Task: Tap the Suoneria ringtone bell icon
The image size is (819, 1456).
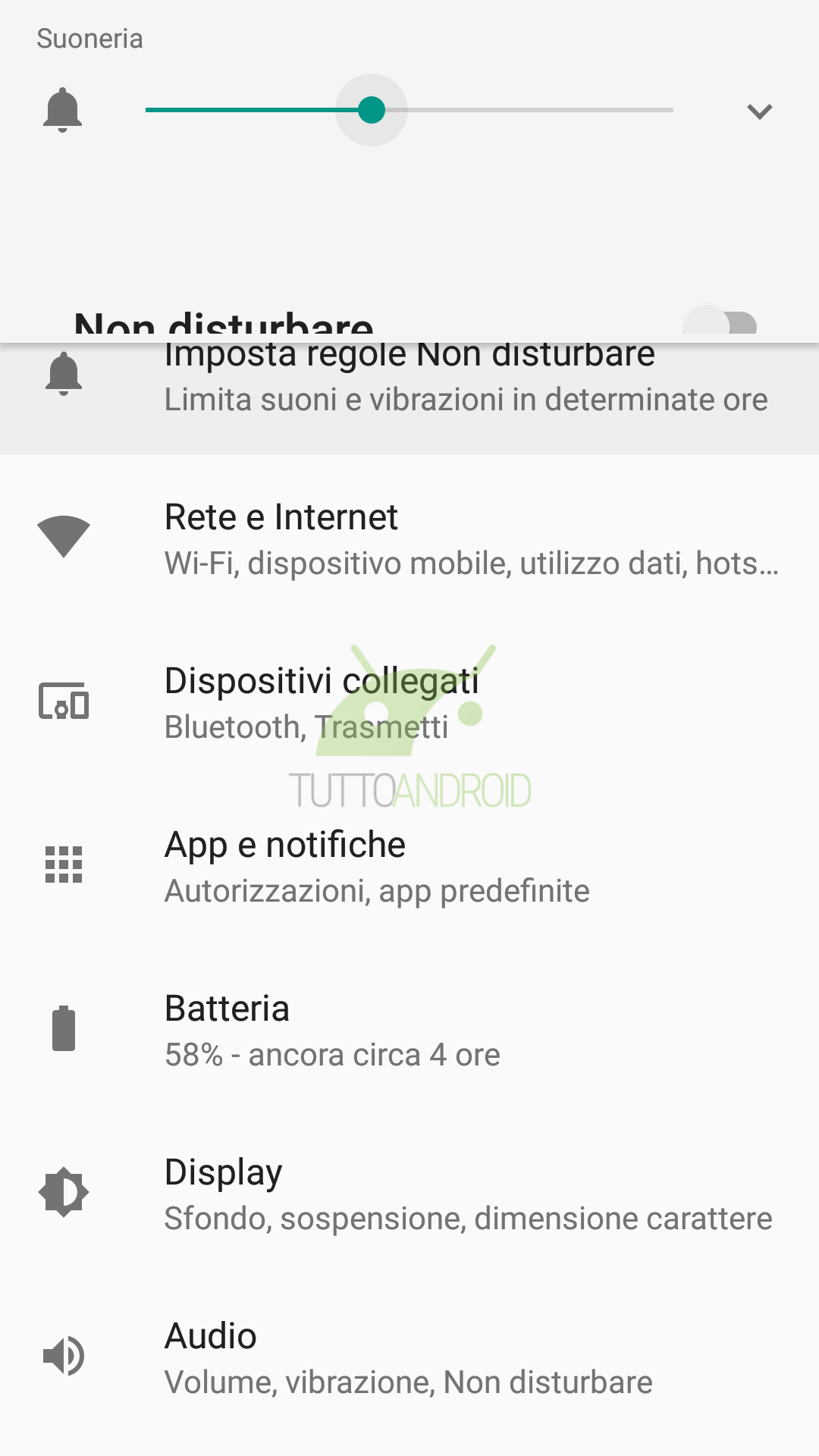Action: (x=63, y=111)
